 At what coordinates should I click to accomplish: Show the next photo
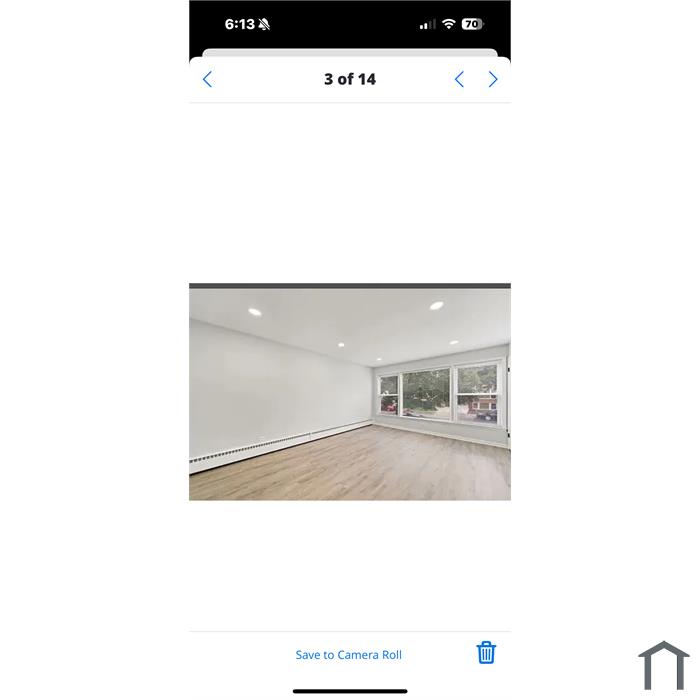[493, 79]
